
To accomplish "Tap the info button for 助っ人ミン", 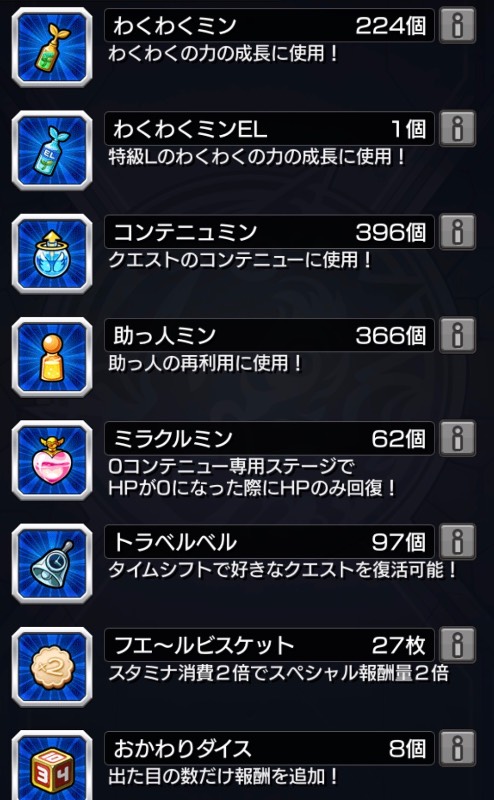I will click(457, 335).
